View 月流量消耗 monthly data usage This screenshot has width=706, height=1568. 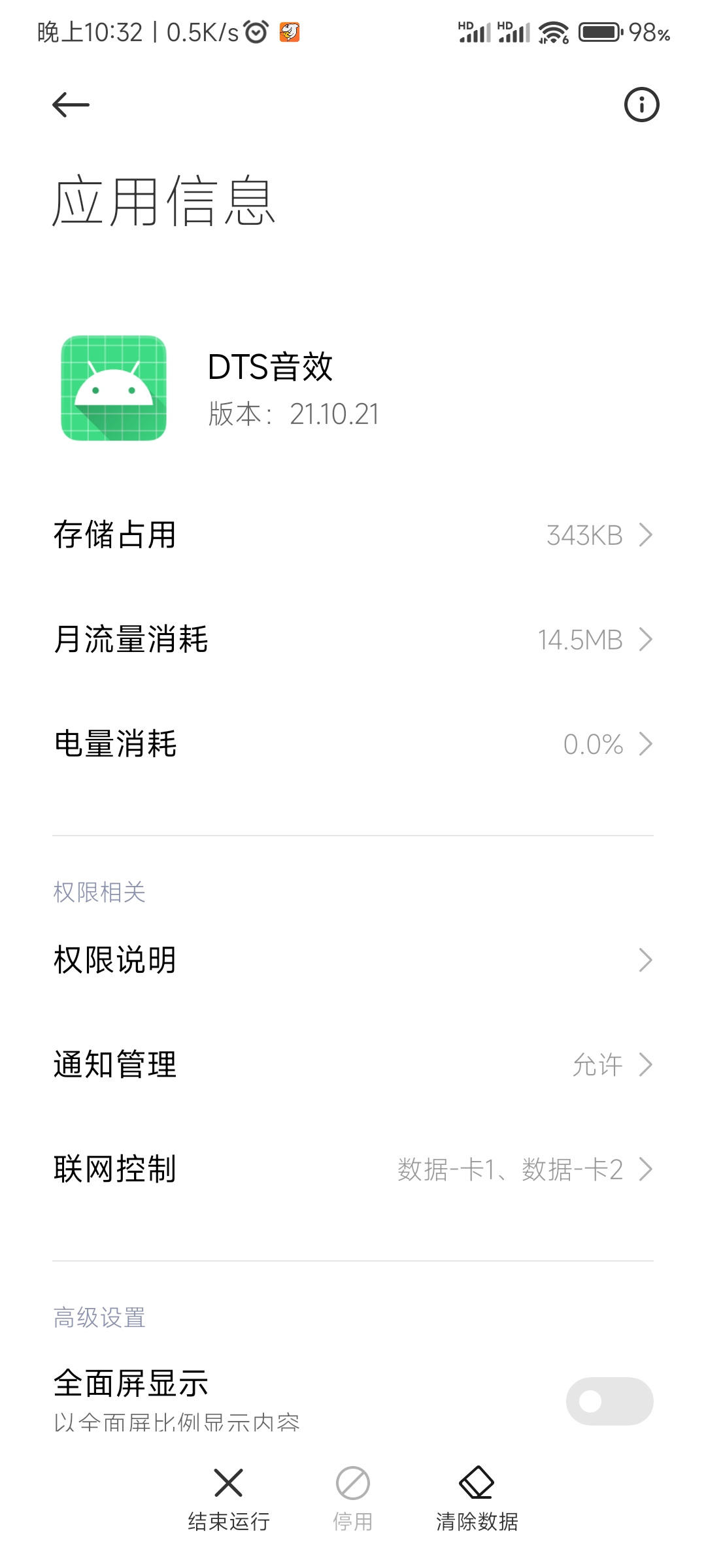coord(353,640)
